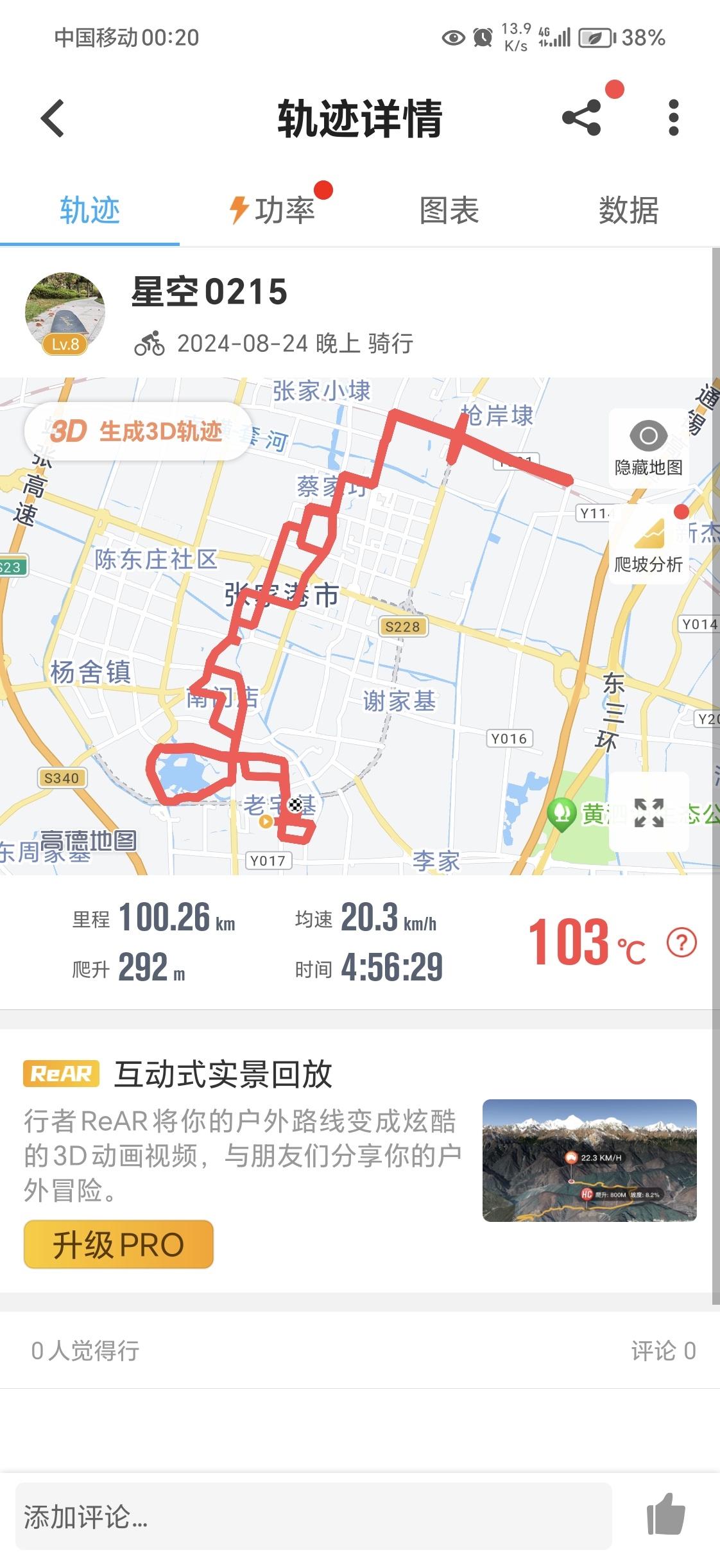Screen dimensions: 720x1568
Task: Tap the 添加评论 comment field
Action: tap(313, 1517)
